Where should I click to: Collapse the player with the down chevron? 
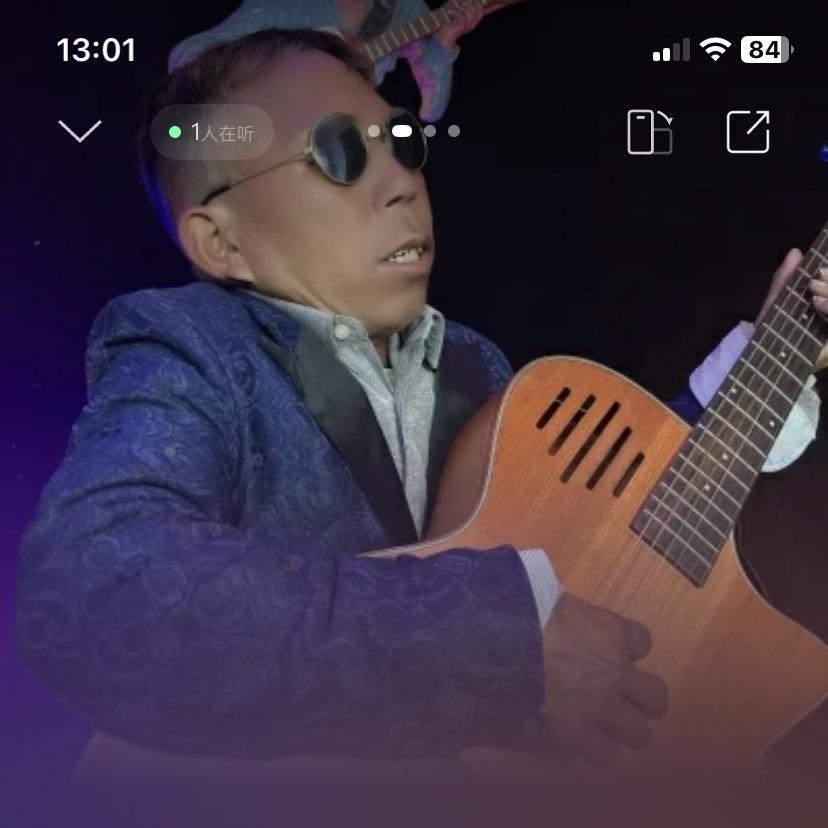tap(80, 131)
